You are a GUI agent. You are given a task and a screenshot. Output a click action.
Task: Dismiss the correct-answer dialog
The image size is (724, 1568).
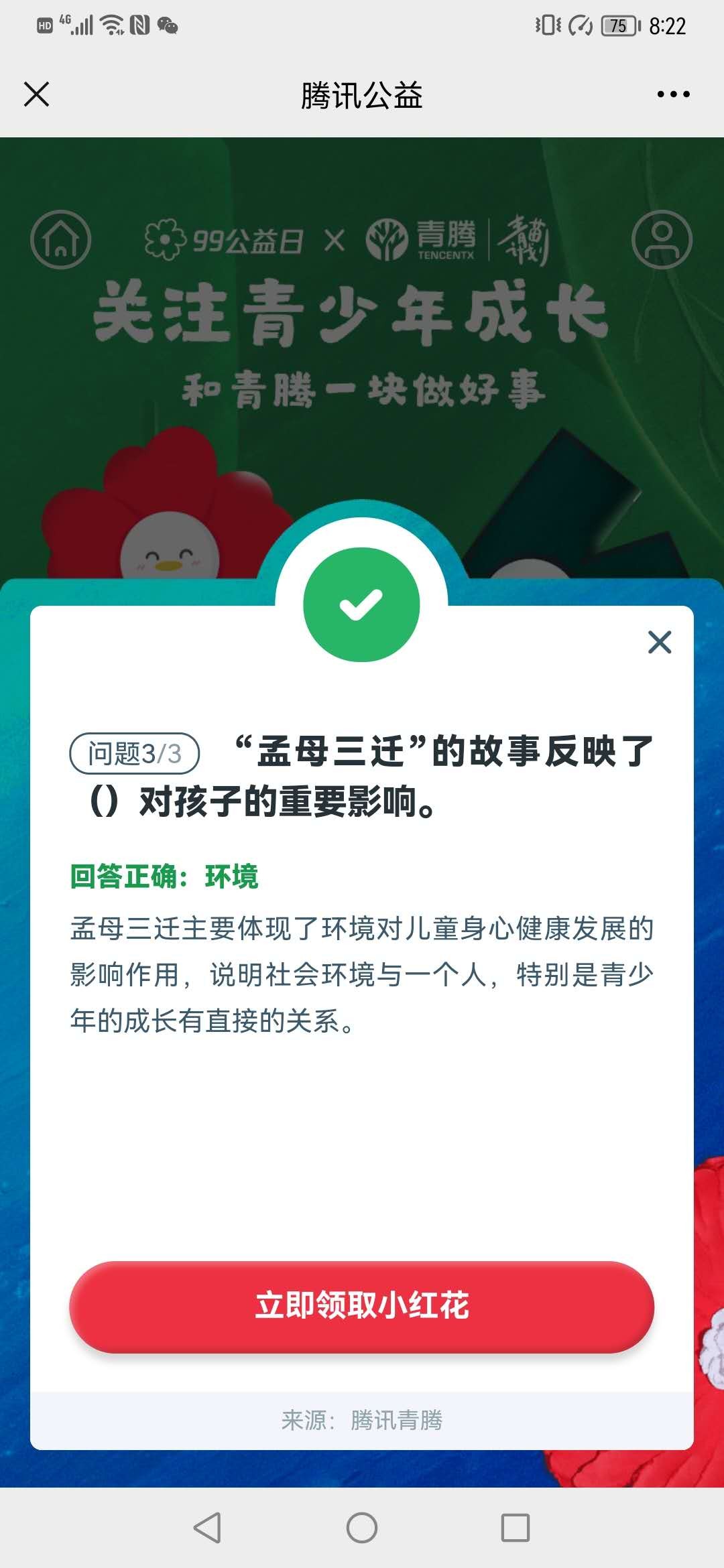[660, 642]
